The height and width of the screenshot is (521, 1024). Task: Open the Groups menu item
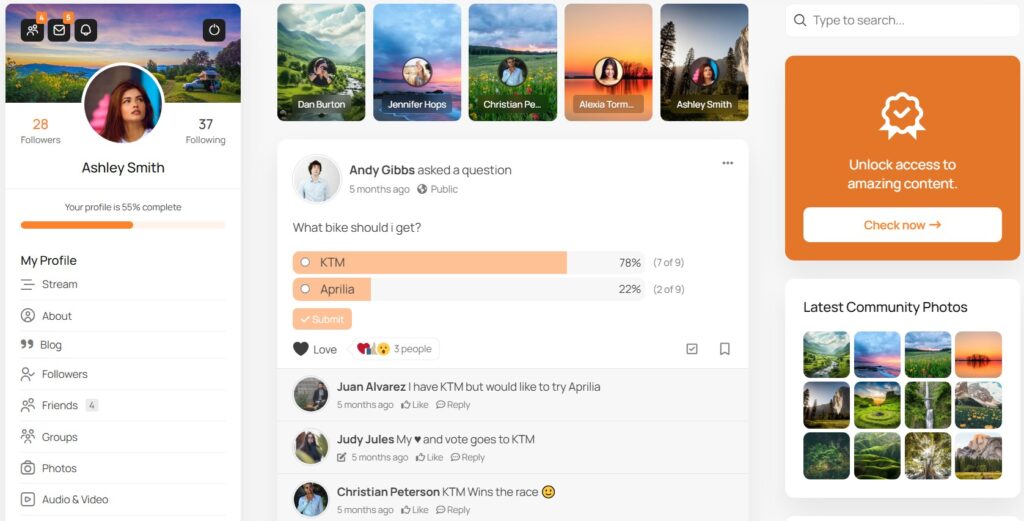[59, 437]
